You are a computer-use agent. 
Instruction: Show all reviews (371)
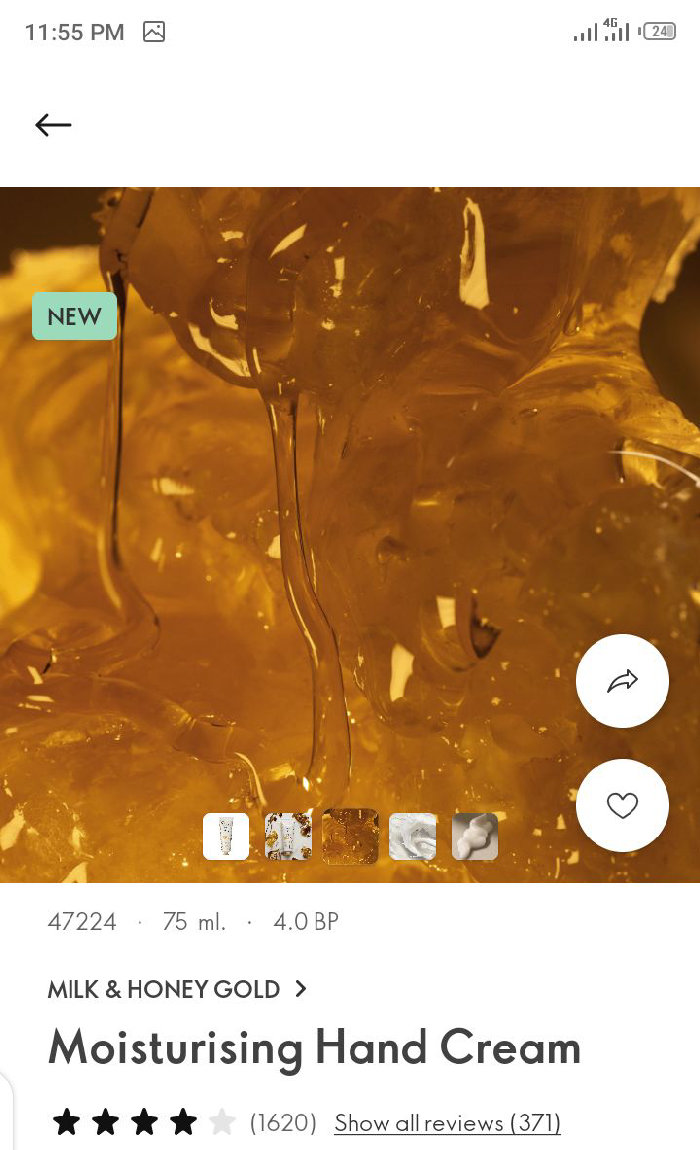[447, 1123]
